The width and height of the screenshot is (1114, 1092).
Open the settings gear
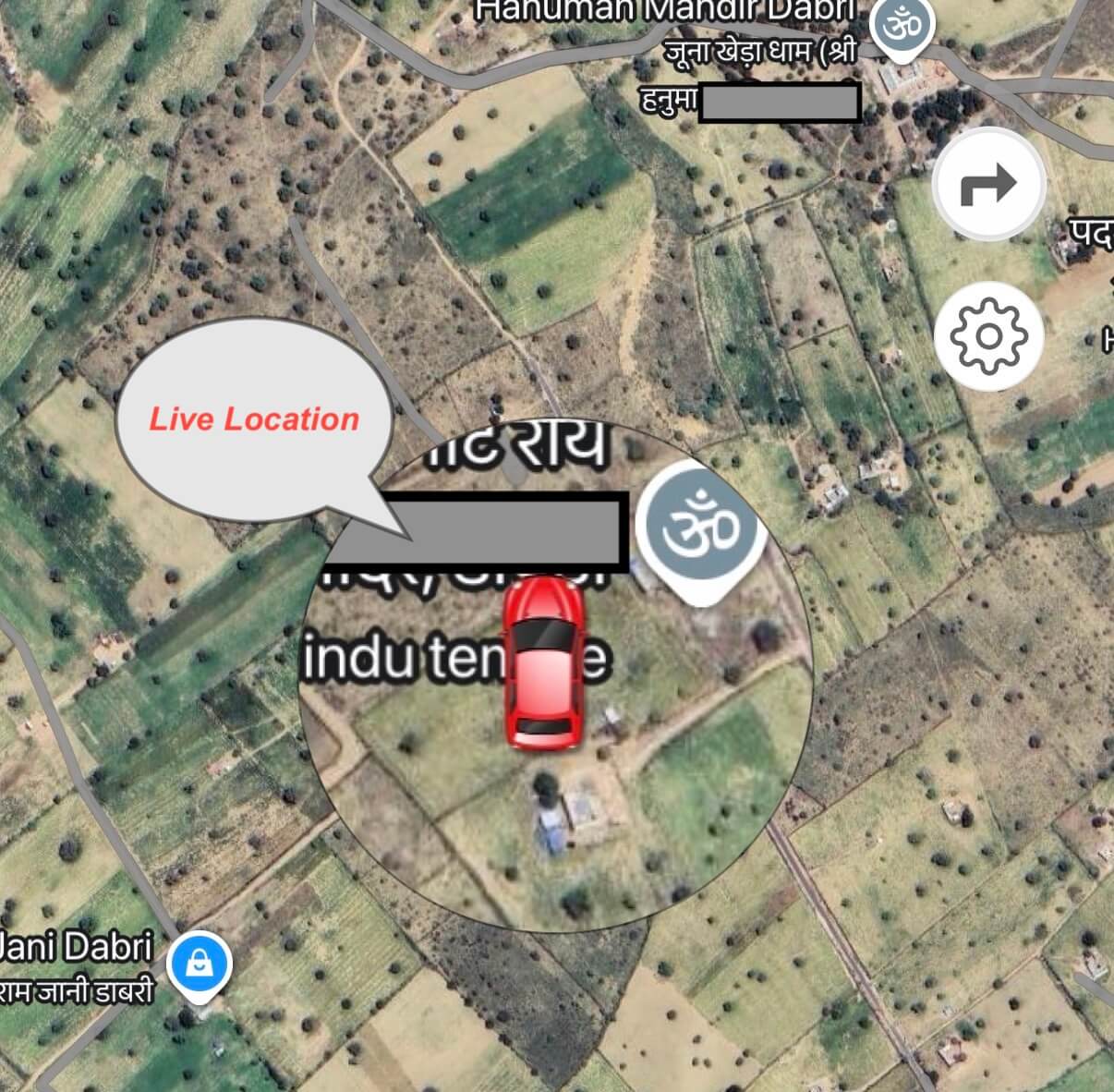click(988, 335)
